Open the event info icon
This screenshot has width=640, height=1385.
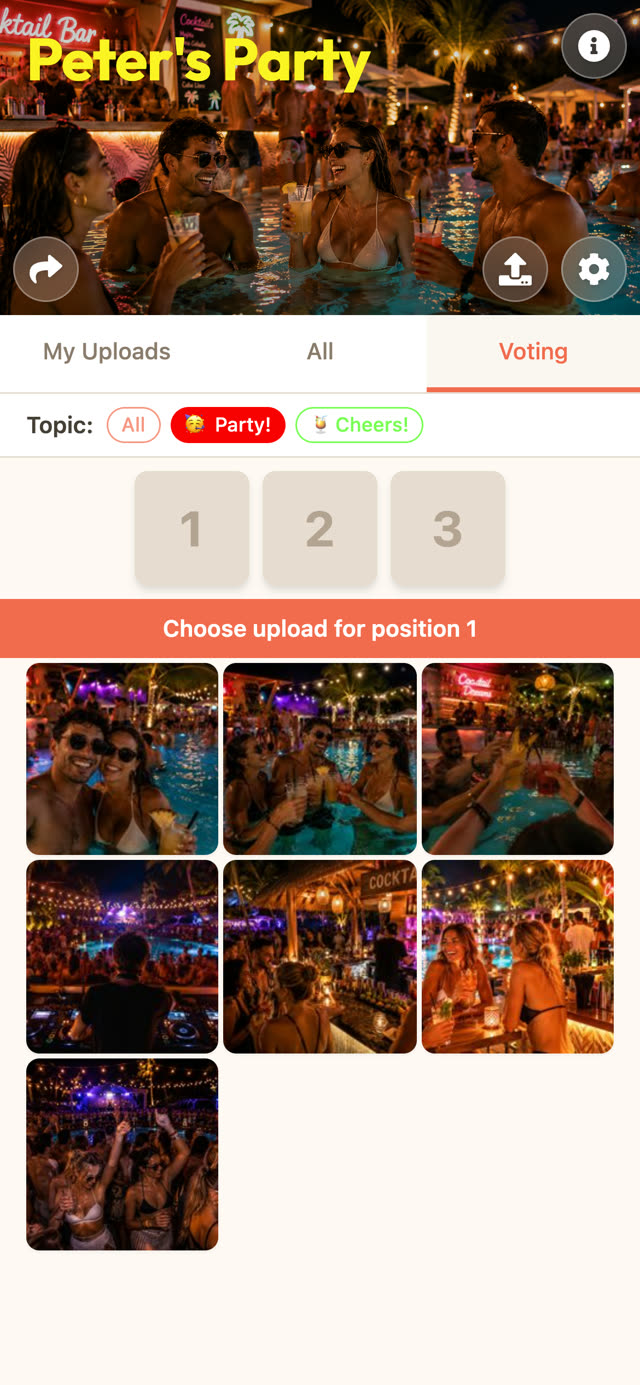coord(594,46)
